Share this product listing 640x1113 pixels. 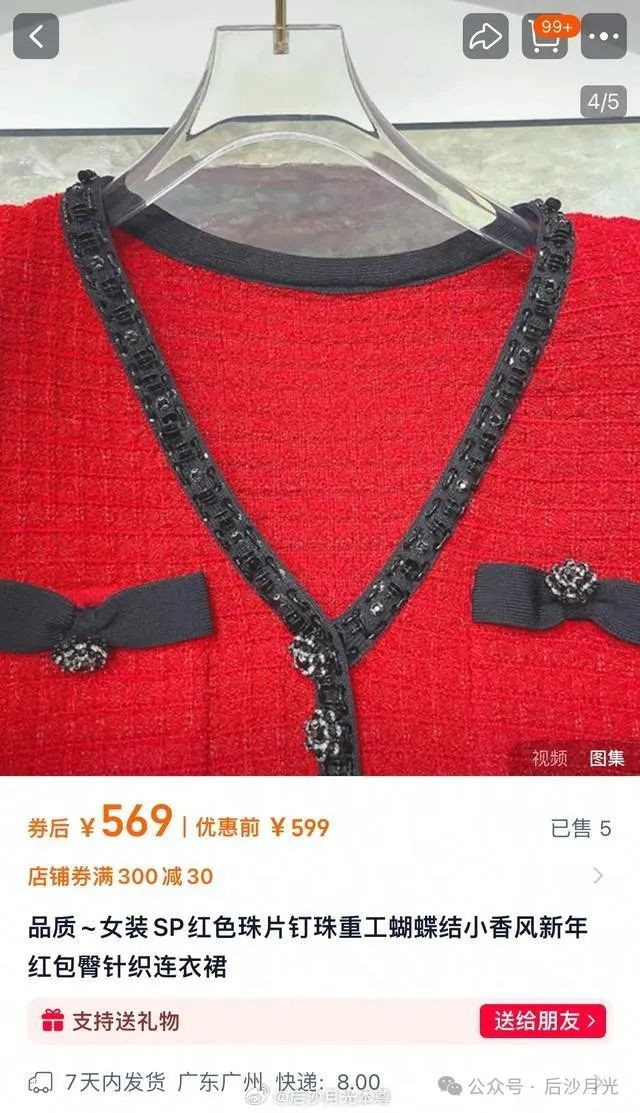tap(485, 37)
